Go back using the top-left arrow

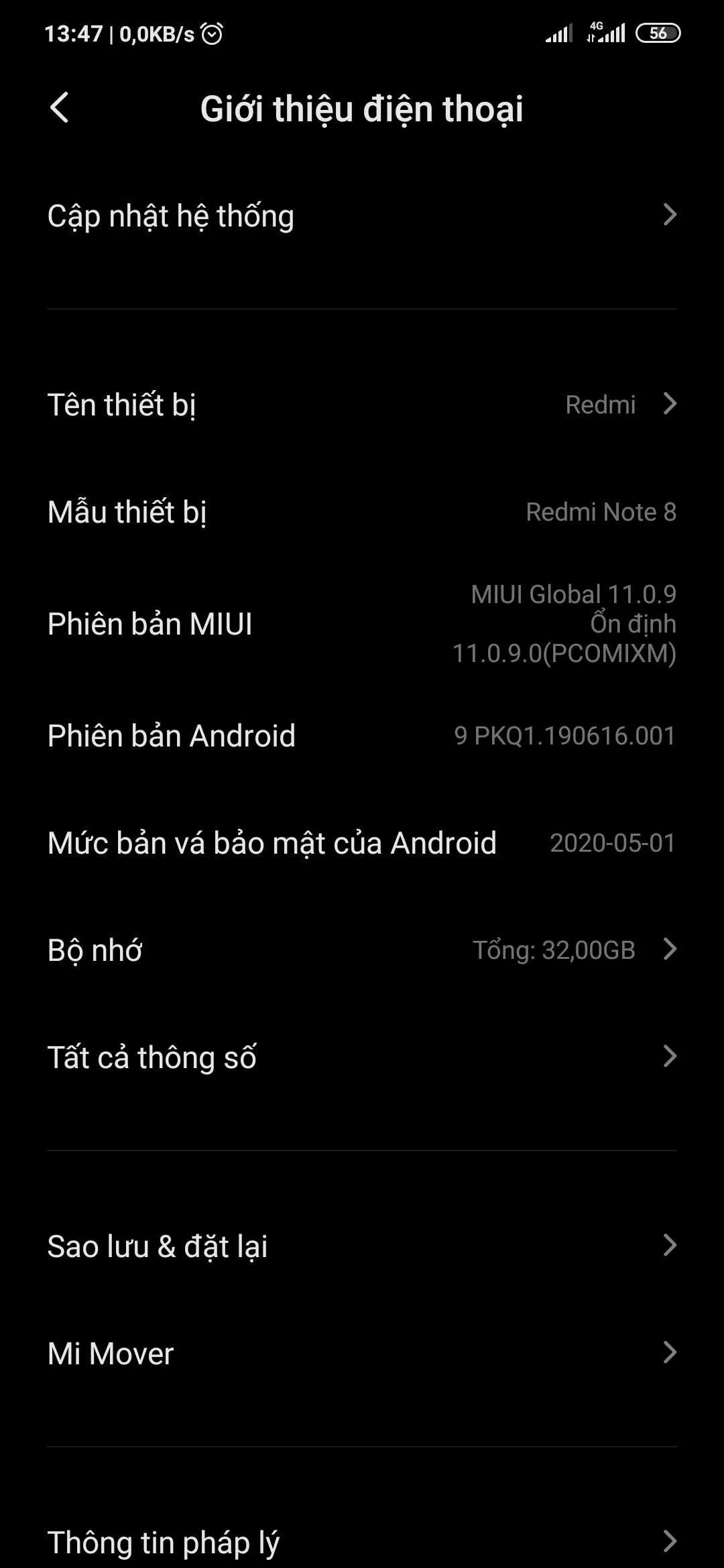tap(59, 108)
